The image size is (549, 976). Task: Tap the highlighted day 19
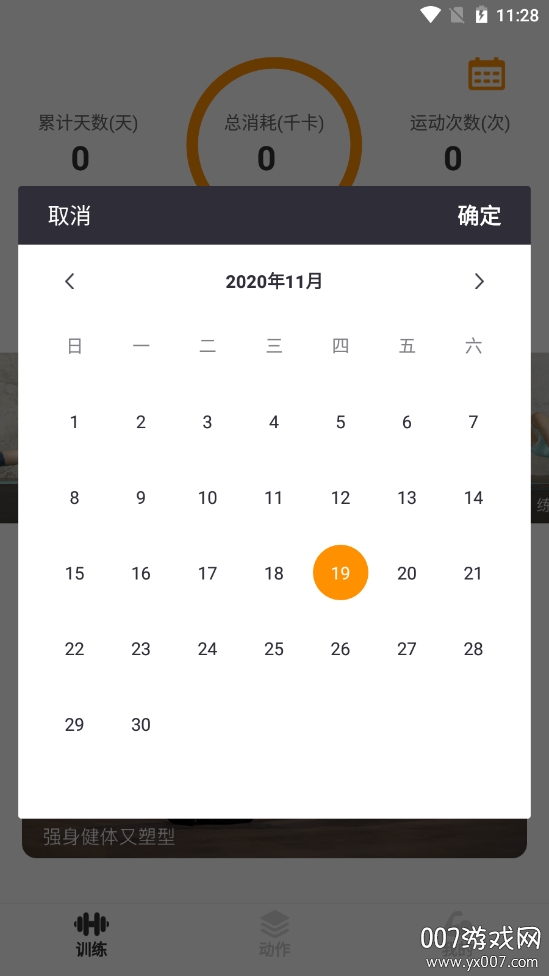(x=340, y=573)
